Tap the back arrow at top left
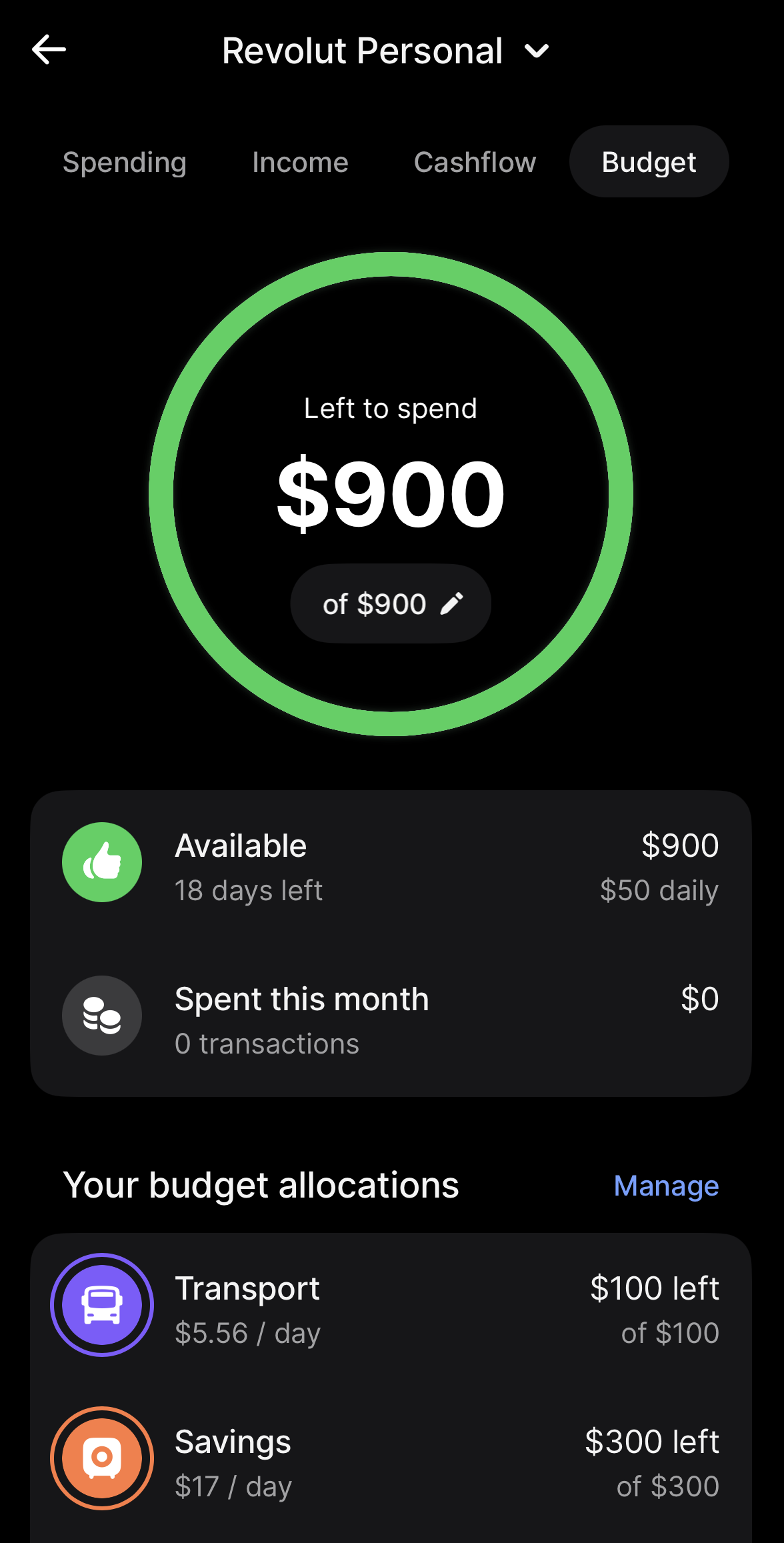The height and width of the screenshot is (1543, 784). pos(49,49)
